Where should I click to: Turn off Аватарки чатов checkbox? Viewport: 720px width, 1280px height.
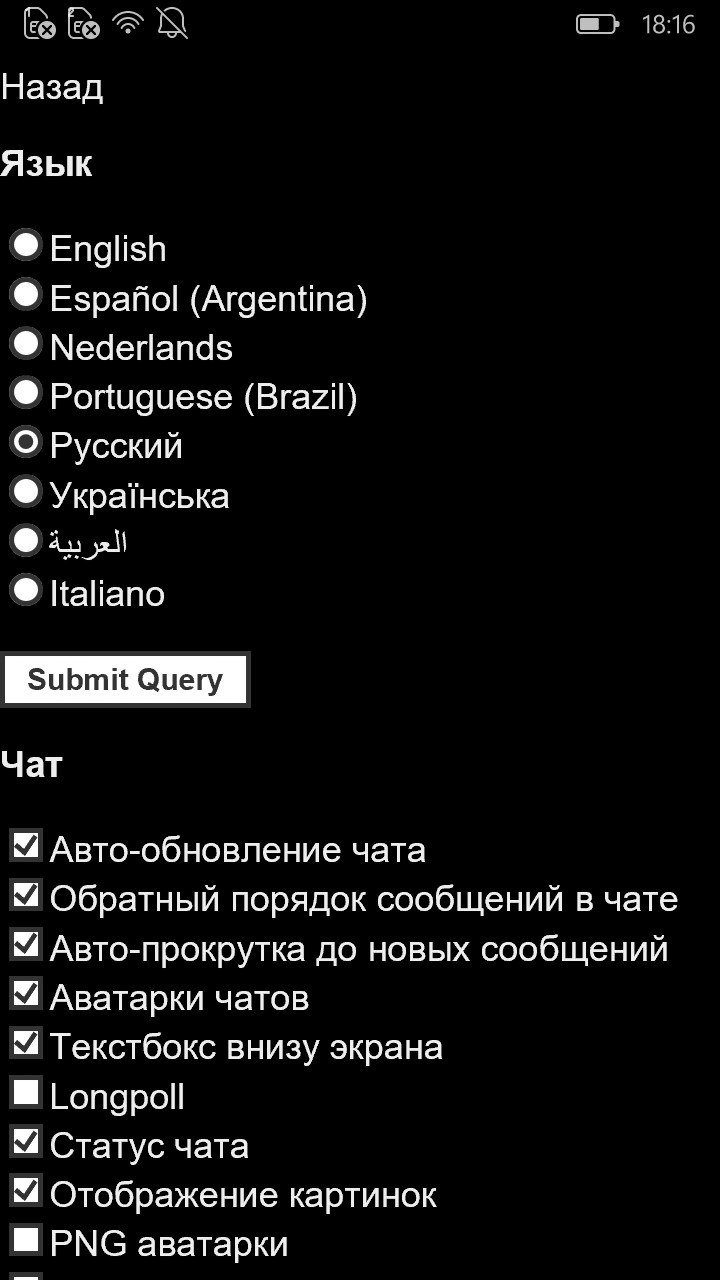tap(25, 994)
